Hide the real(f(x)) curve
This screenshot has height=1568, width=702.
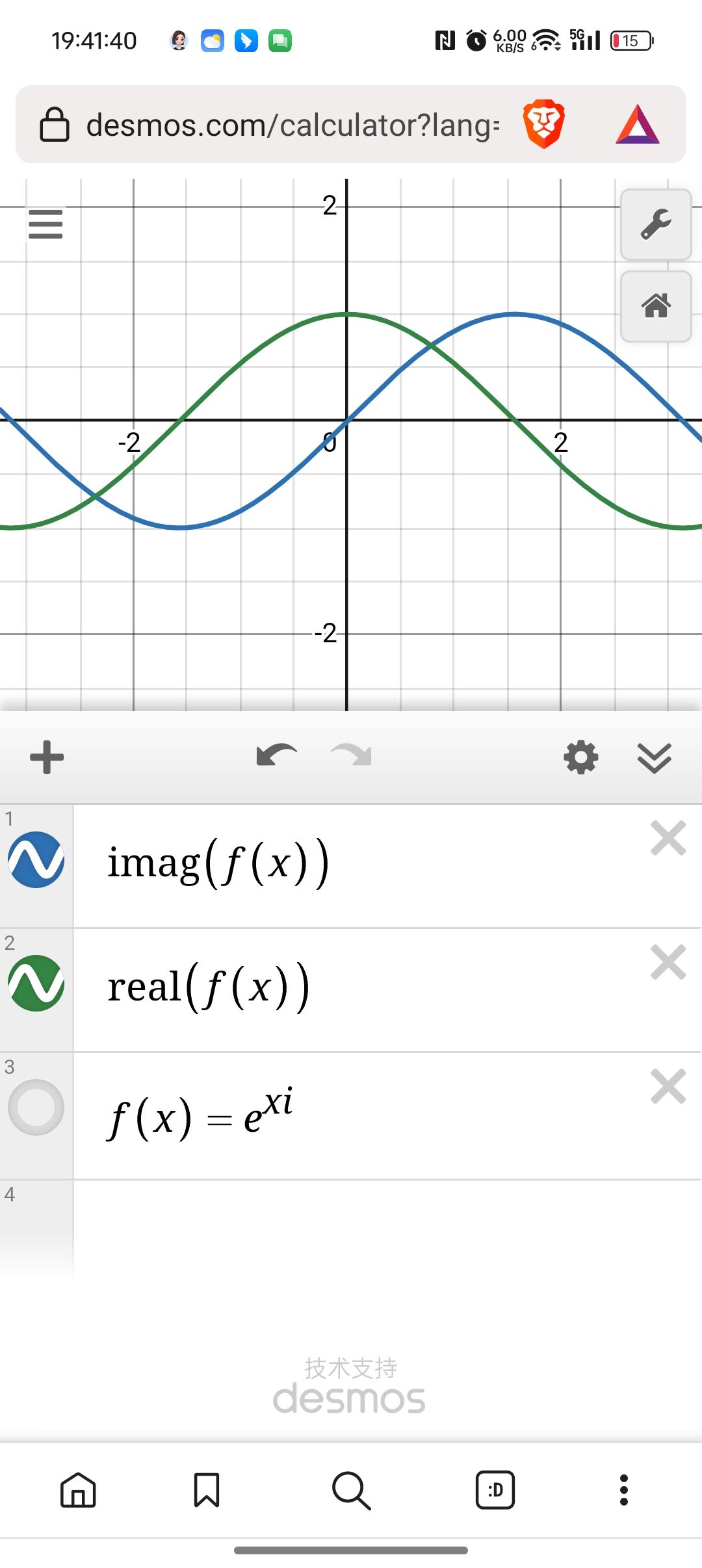[x=36, y=983]
